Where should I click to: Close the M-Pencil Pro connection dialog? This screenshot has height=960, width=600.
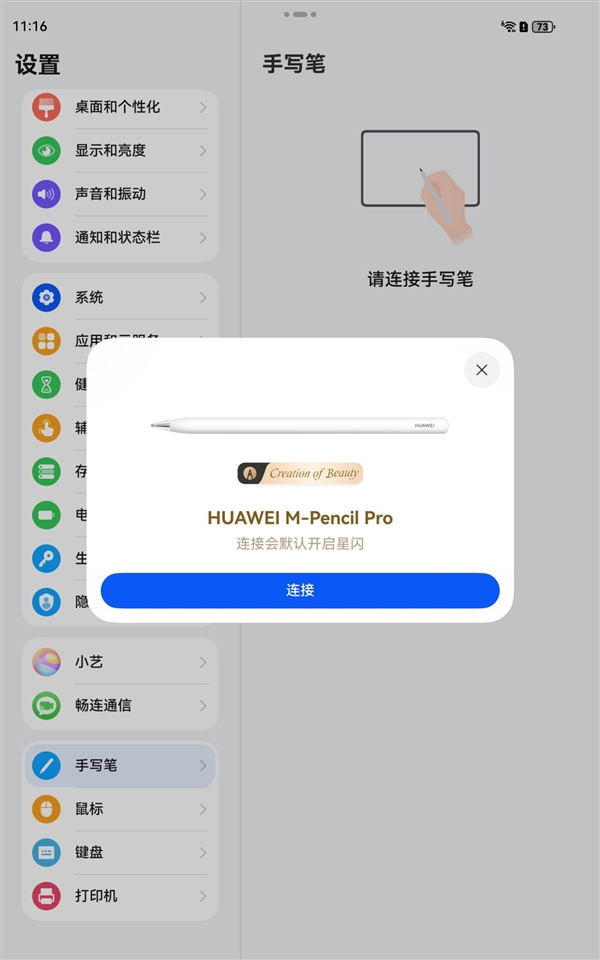(481, 370)
